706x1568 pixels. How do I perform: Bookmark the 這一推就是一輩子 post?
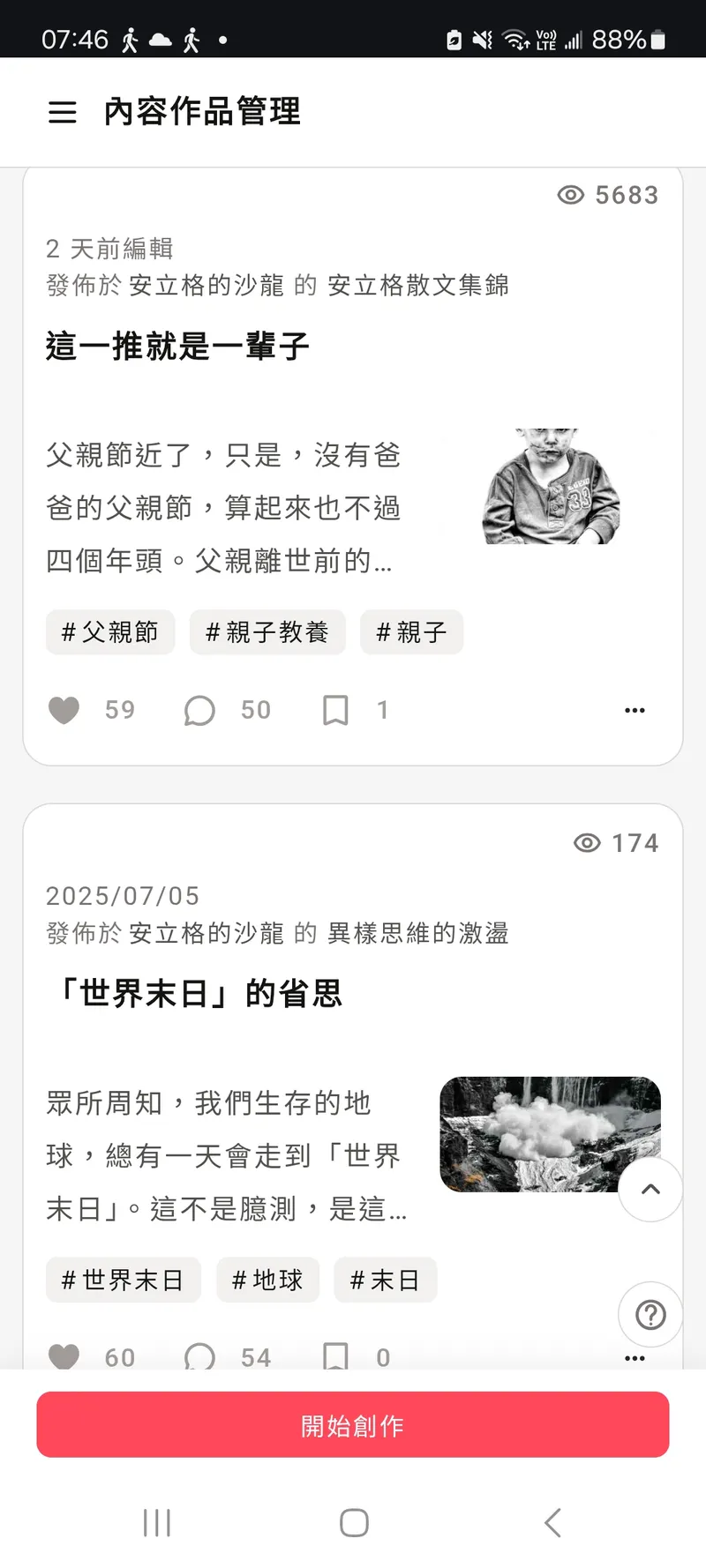[335, 710]
